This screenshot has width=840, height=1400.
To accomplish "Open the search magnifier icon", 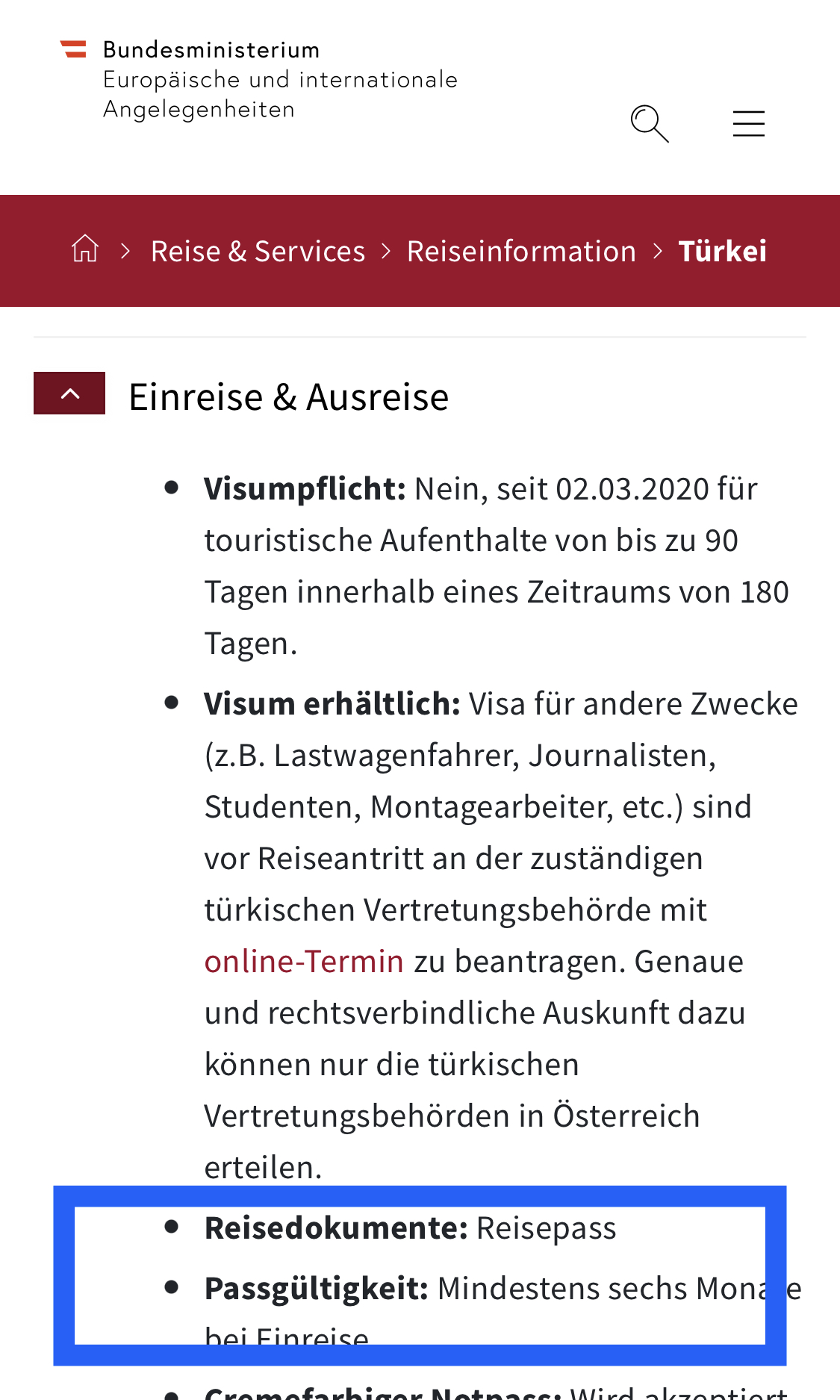I will [x=650, y=123].
